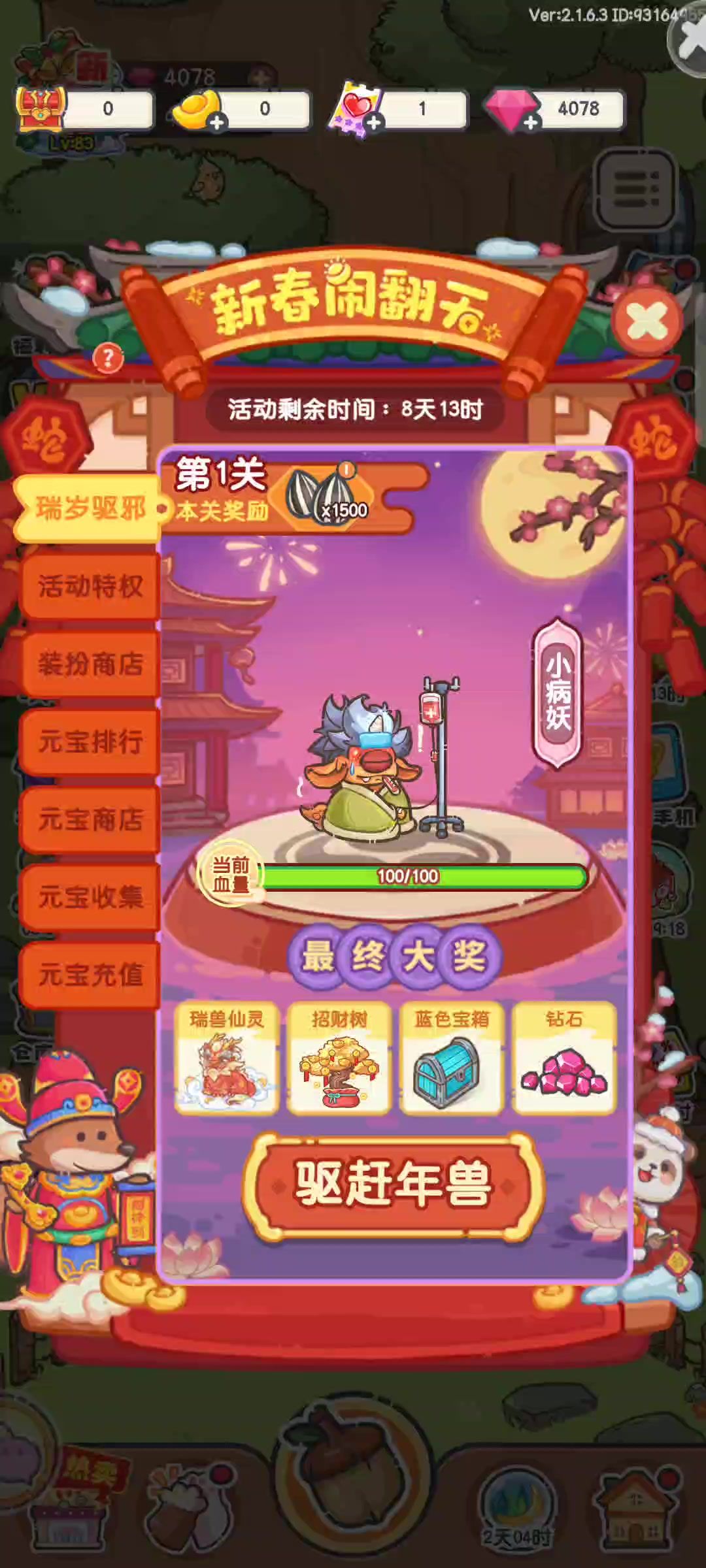Switch to the 活动特权 tab
Image resolution: width=706 pixels, height=1568 pixels.
90,585
